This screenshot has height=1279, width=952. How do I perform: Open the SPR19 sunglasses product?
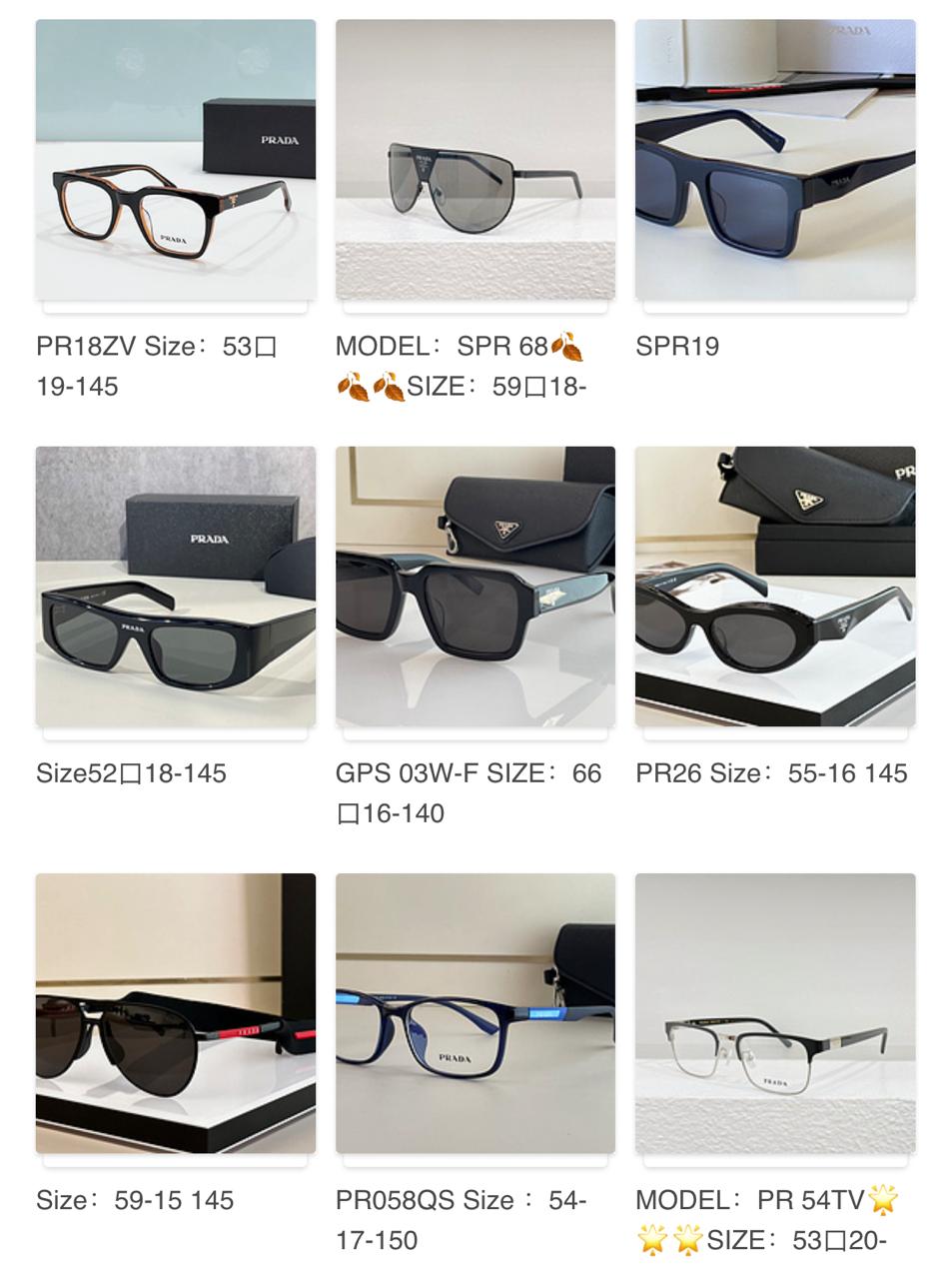(x=775, y=160)
